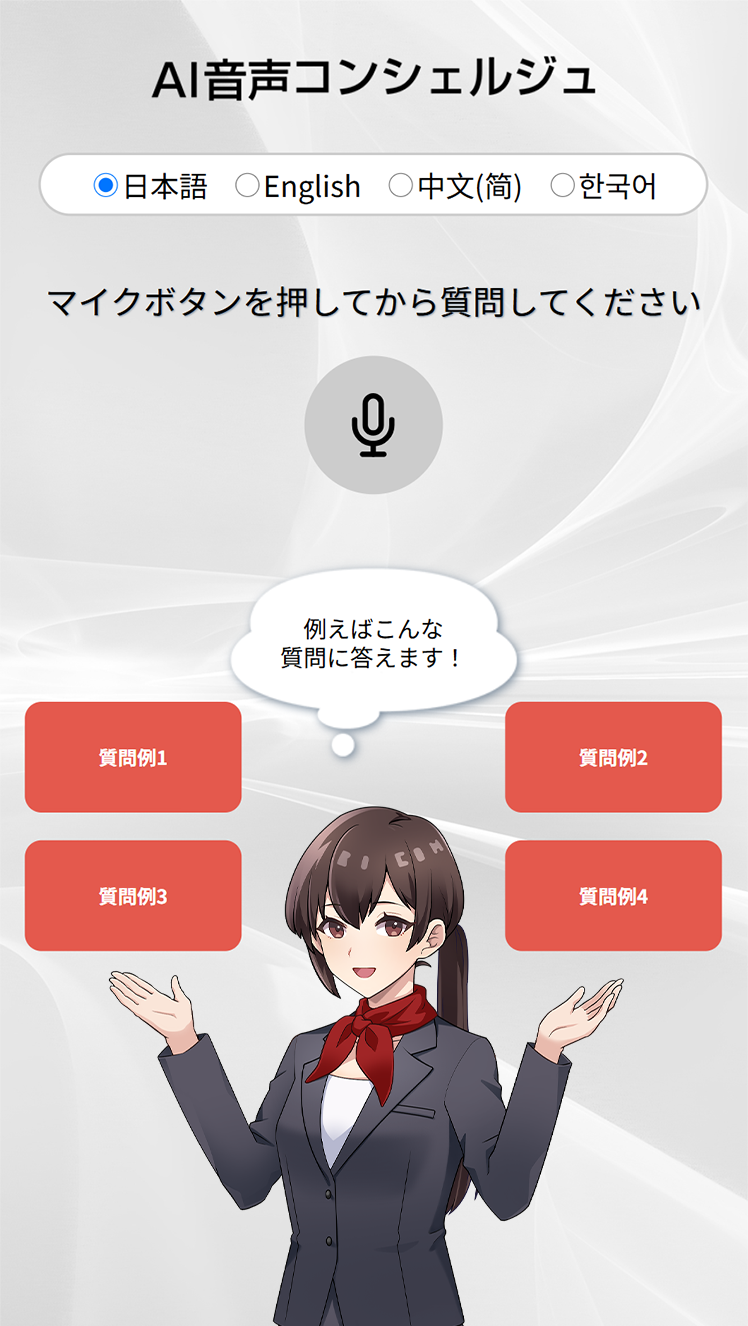Screen dimensions: 748x1326
Task: Open the 質問例2 sample question
Action: (613, 757)
